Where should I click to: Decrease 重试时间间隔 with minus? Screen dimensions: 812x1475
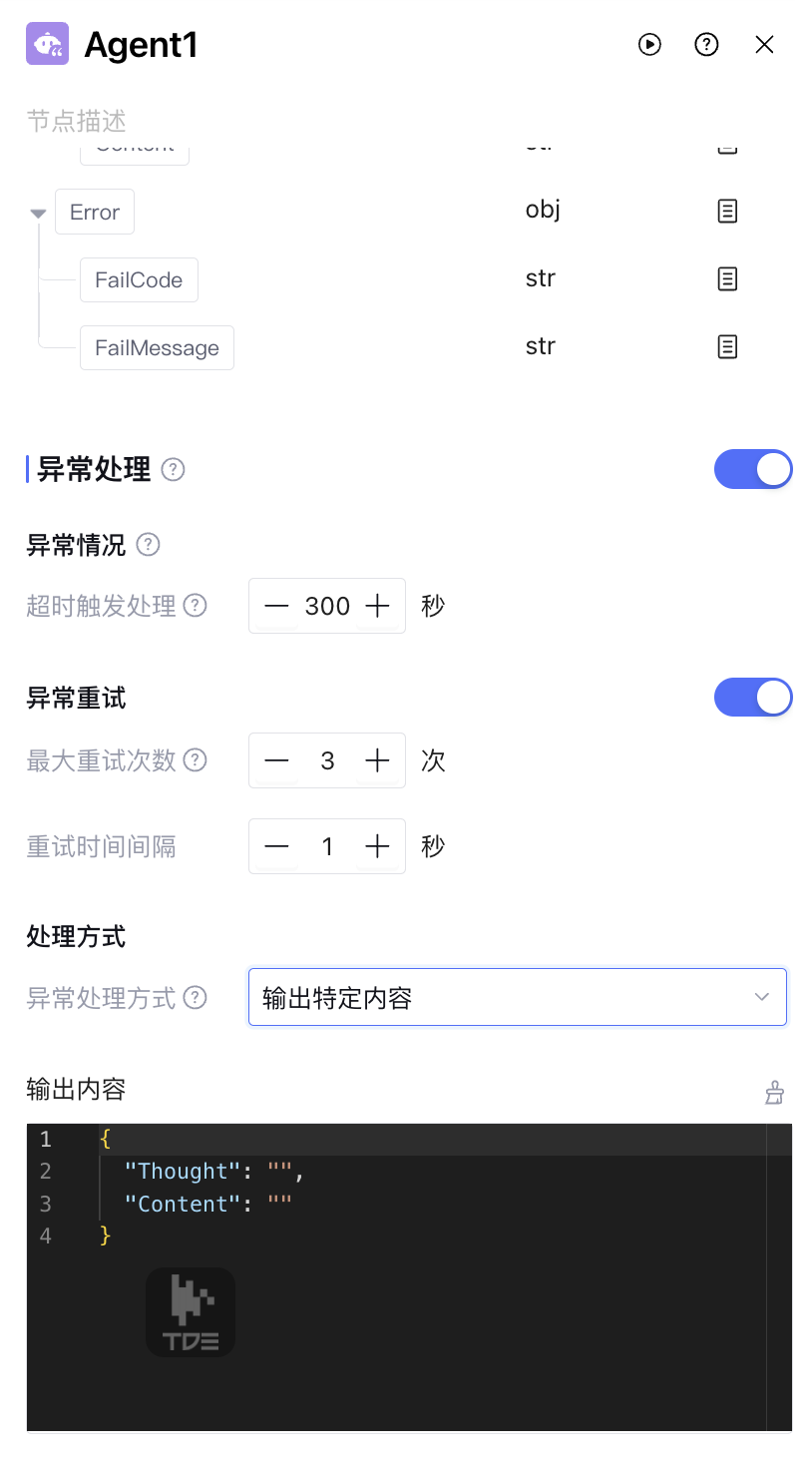pyautogui.click(x=276, y=847)
